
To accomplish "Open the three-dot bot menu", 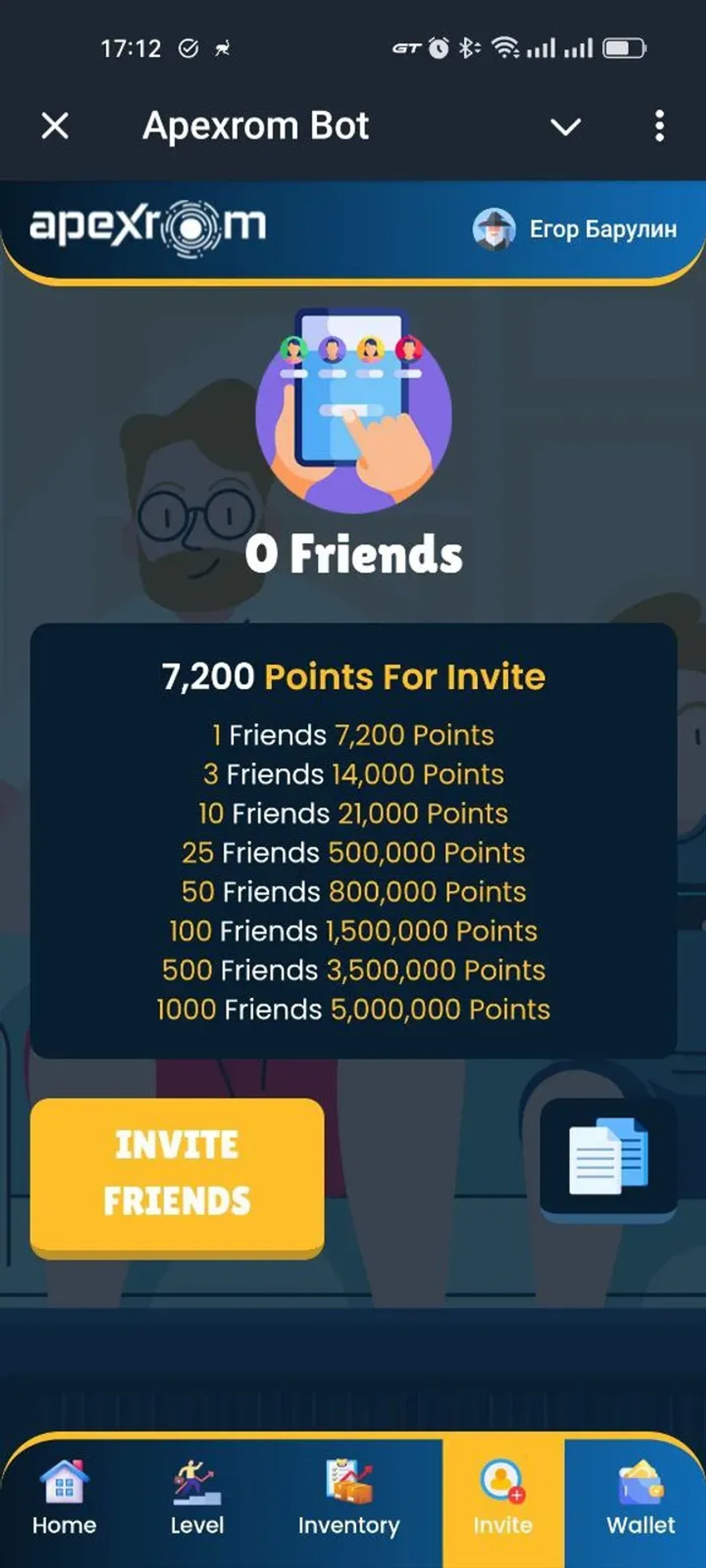I will [x=658, y=127].
